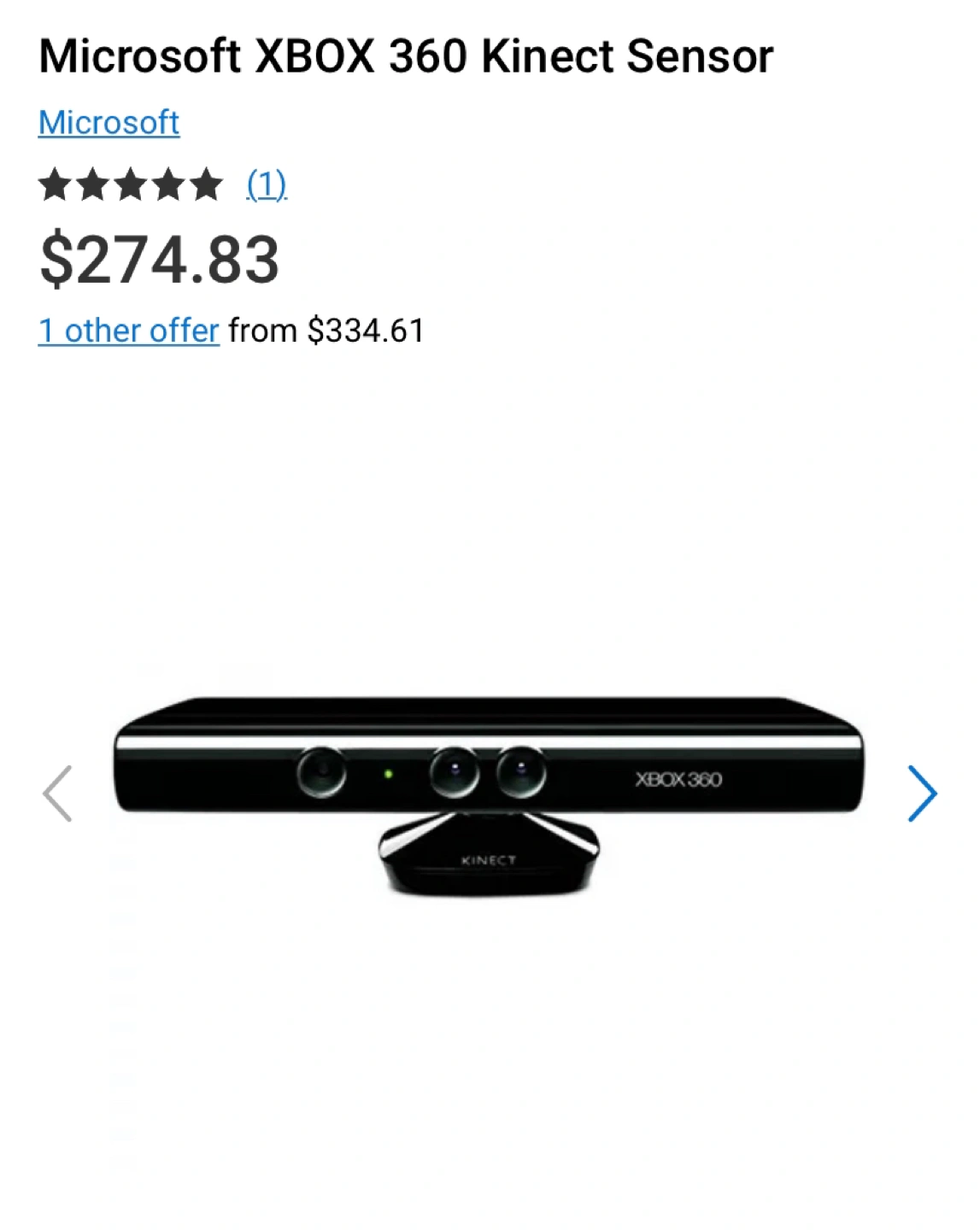View the 1 other offer link
The image size is (980, 1230).
coord(129,331)
